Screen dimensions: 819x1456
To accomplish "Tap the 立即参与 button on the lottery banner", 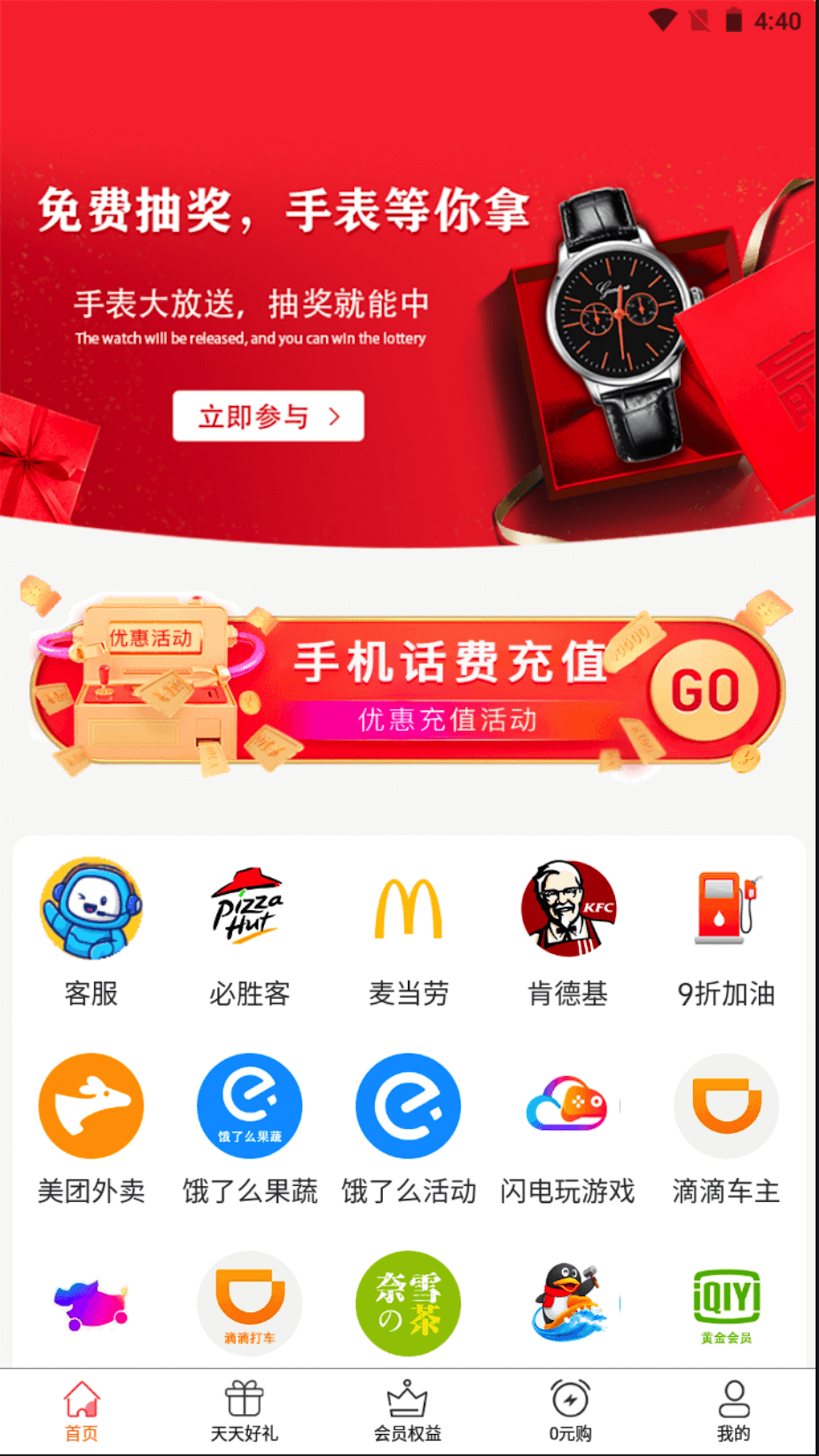I will point(268,416).
